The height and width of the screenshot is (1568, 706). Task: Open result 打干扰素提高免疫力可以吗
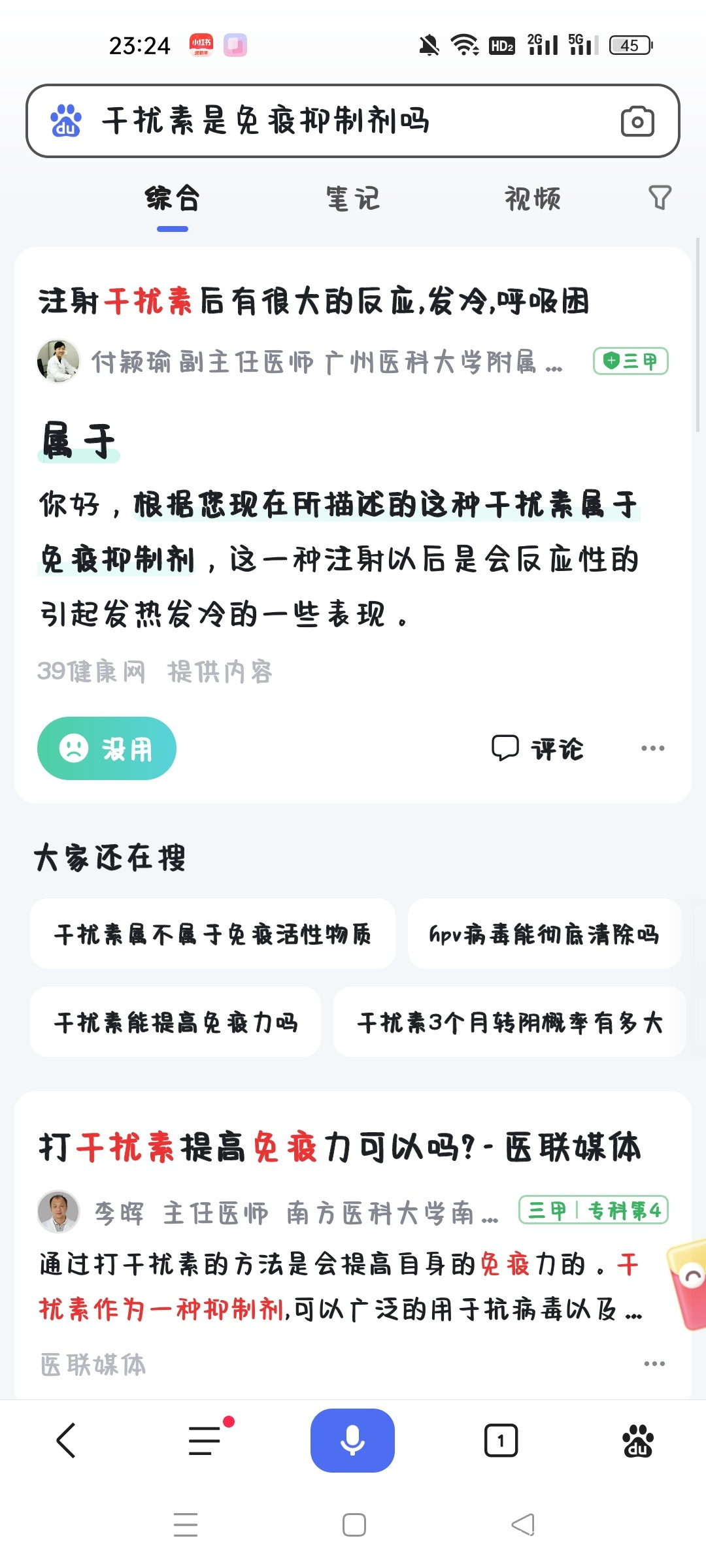click(x=340, y=1147)
